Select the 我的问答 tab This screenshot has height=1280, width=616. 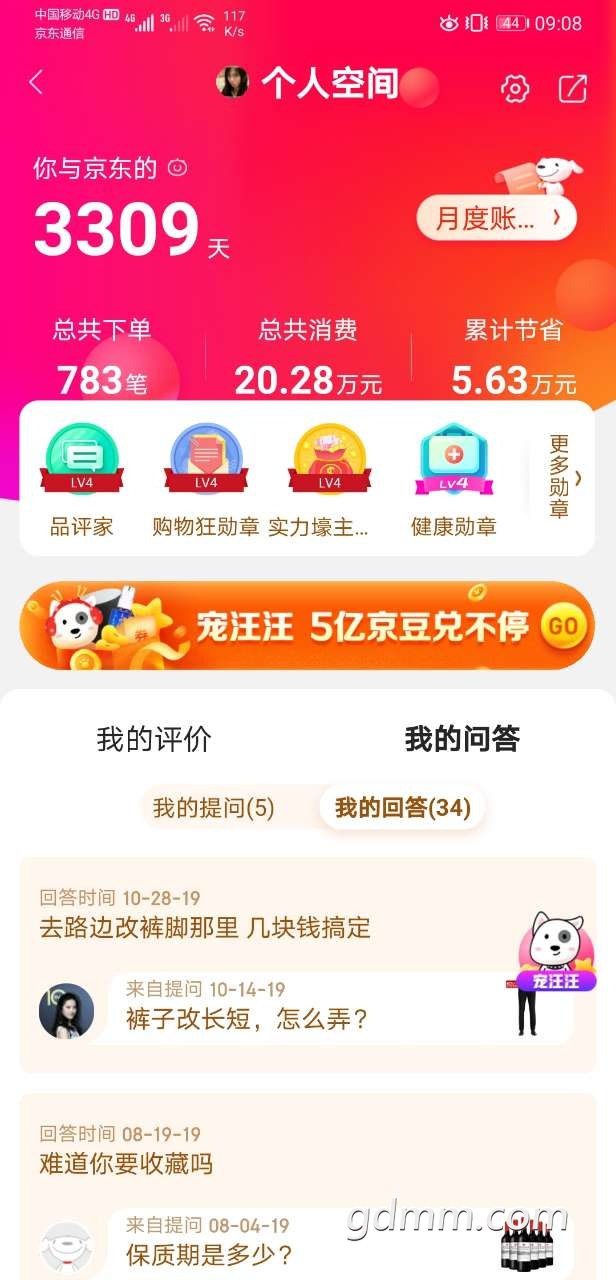pyautogui.click(x=462, y=739)
